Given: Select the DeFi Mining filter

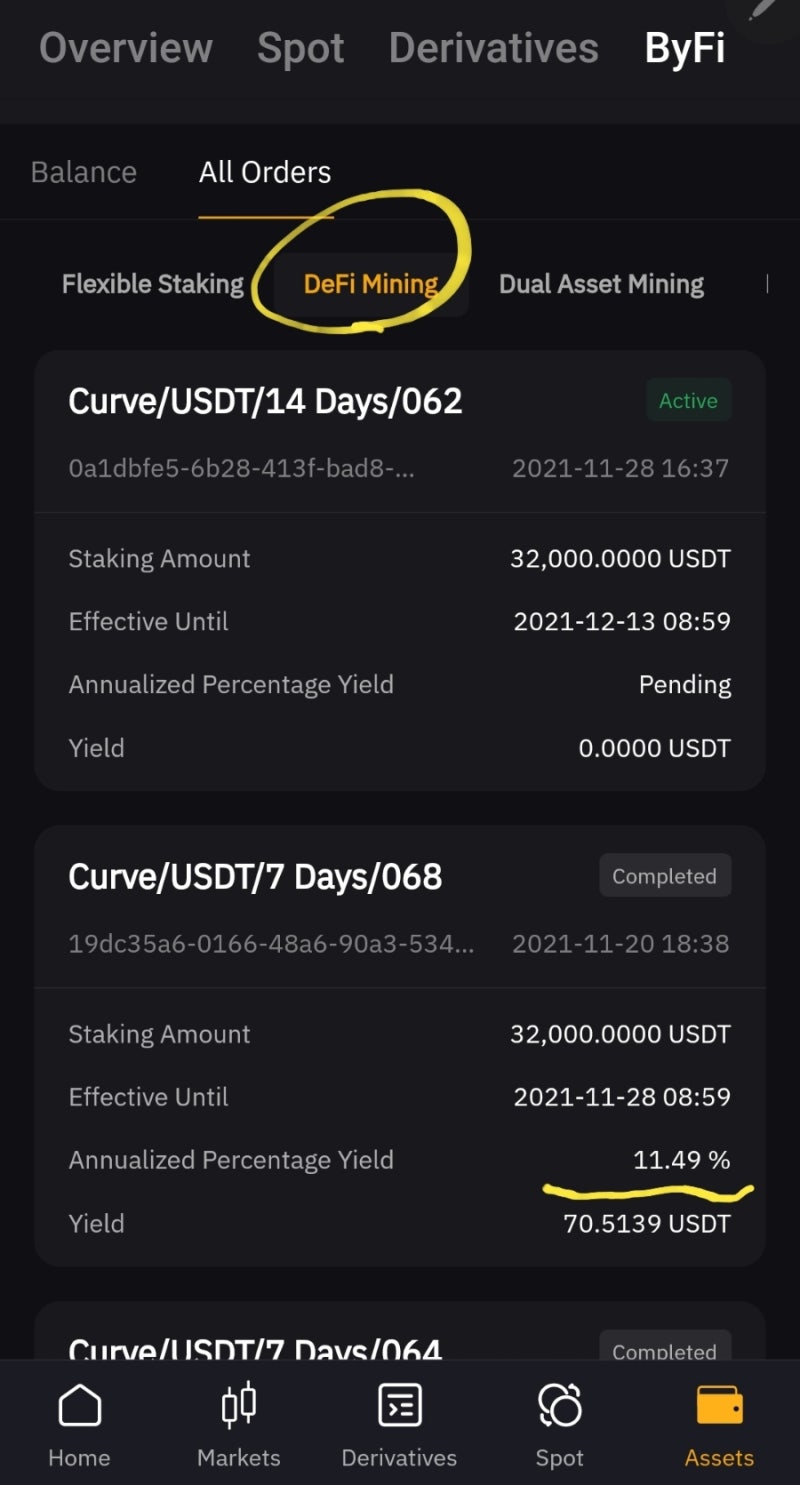Looking at the screenshot, I should point(371,284).
